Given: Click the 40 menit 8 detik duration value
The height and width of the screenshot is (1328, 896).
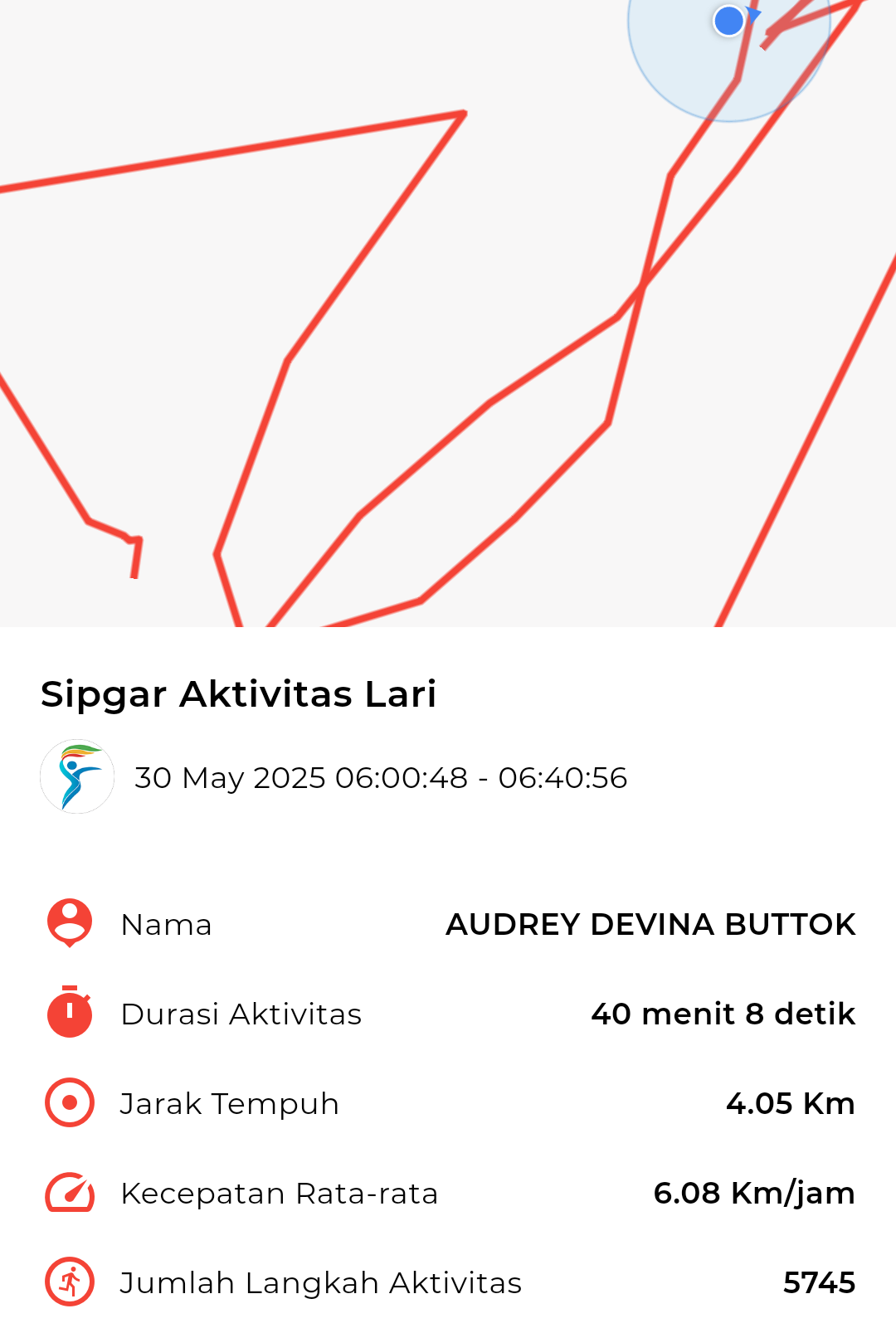Looking at the screenshot, I should [x=721, y=1014].
